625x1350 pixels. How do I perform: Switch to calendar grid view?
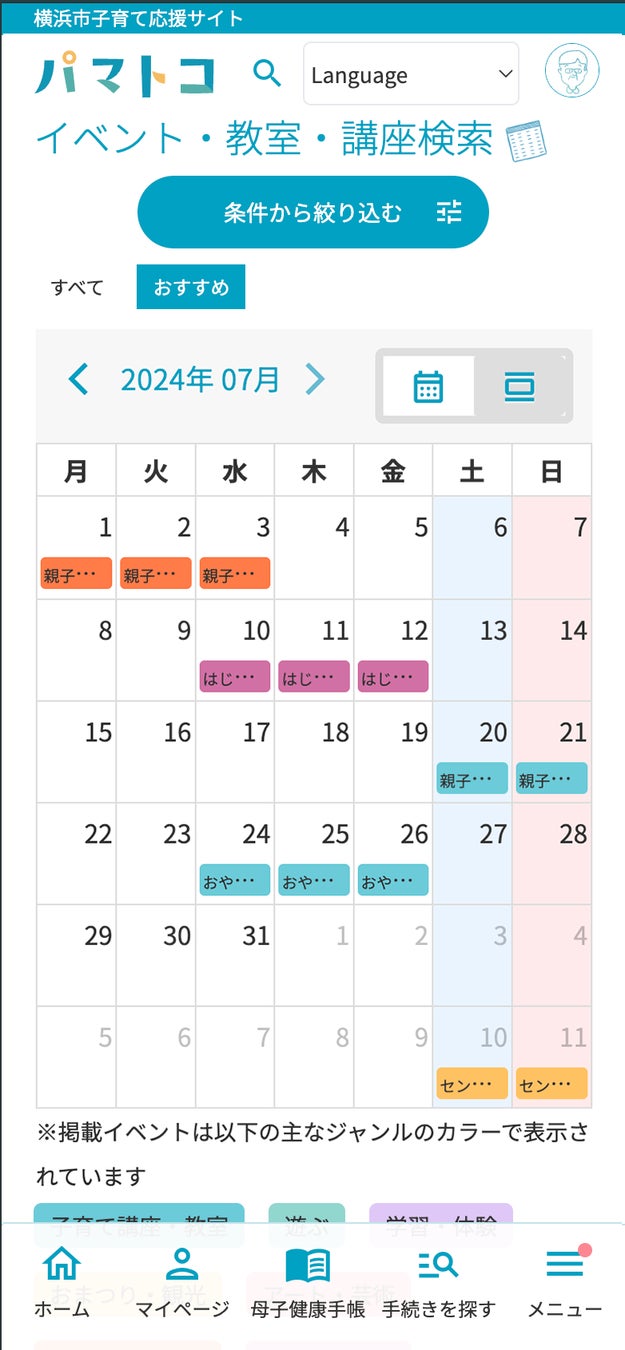pos(428,386)
